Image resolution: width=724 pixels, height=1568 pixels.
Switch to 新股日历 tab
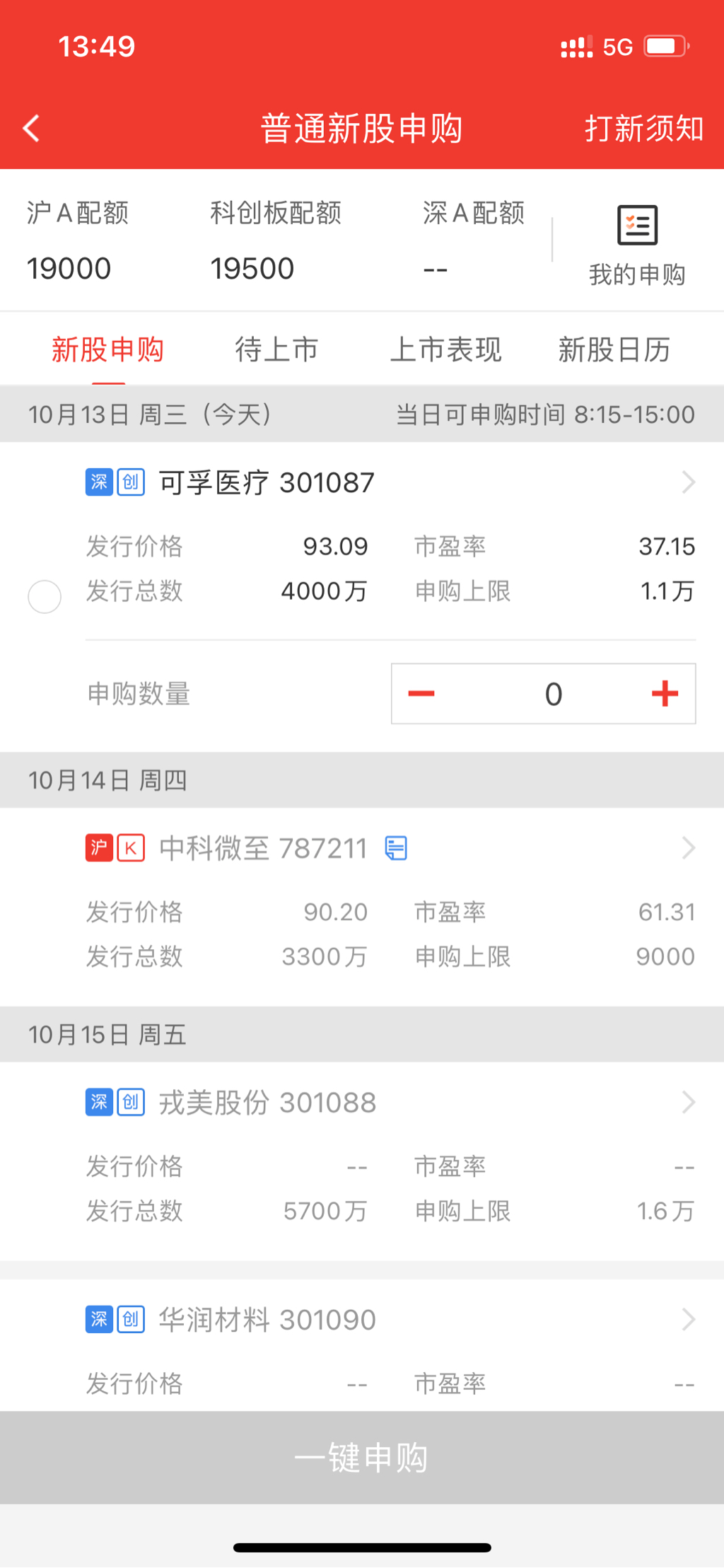(614, 349)
